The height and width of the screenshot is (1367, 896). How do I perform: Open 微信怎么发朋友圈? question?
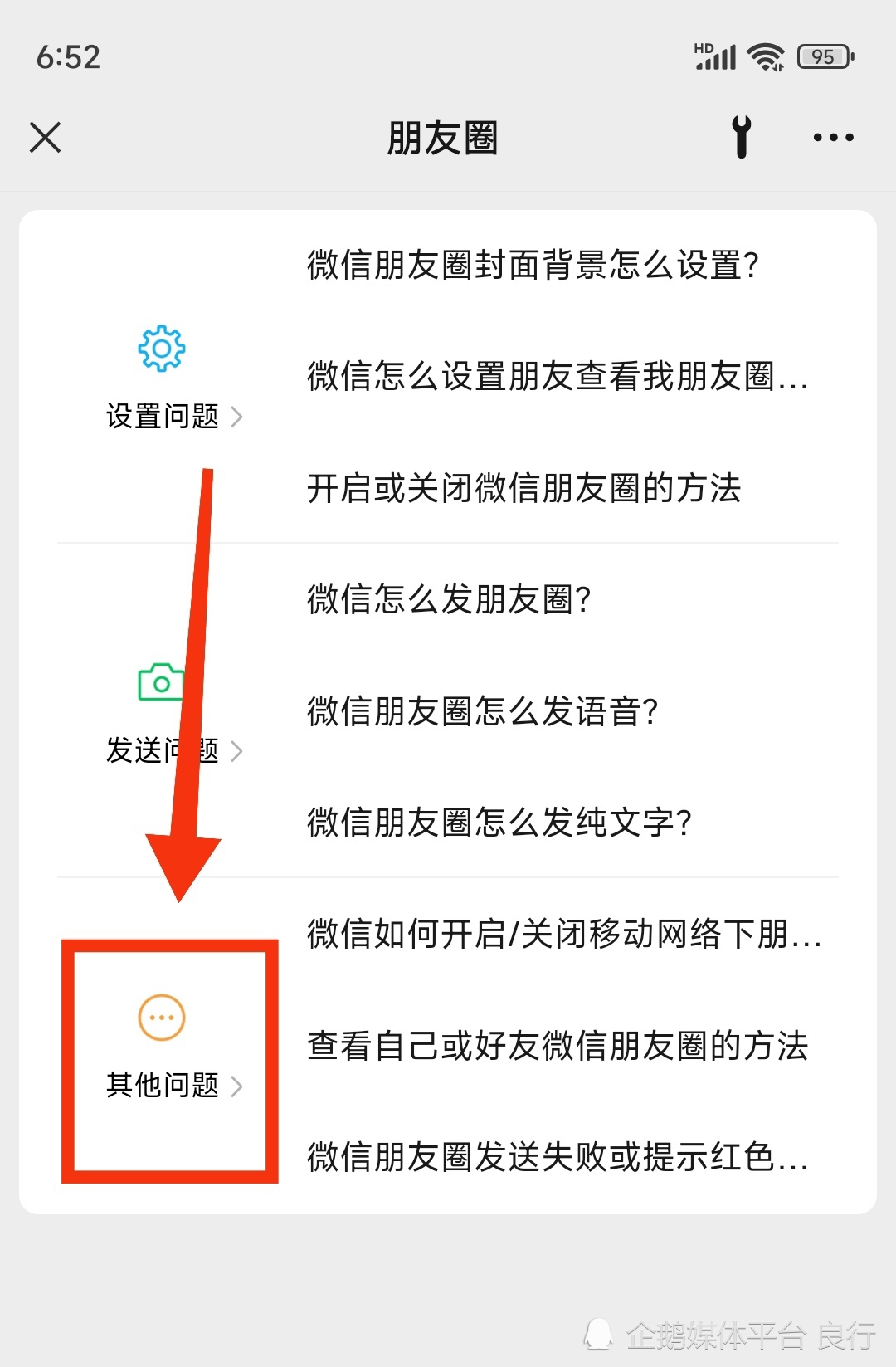click(449, 599)
